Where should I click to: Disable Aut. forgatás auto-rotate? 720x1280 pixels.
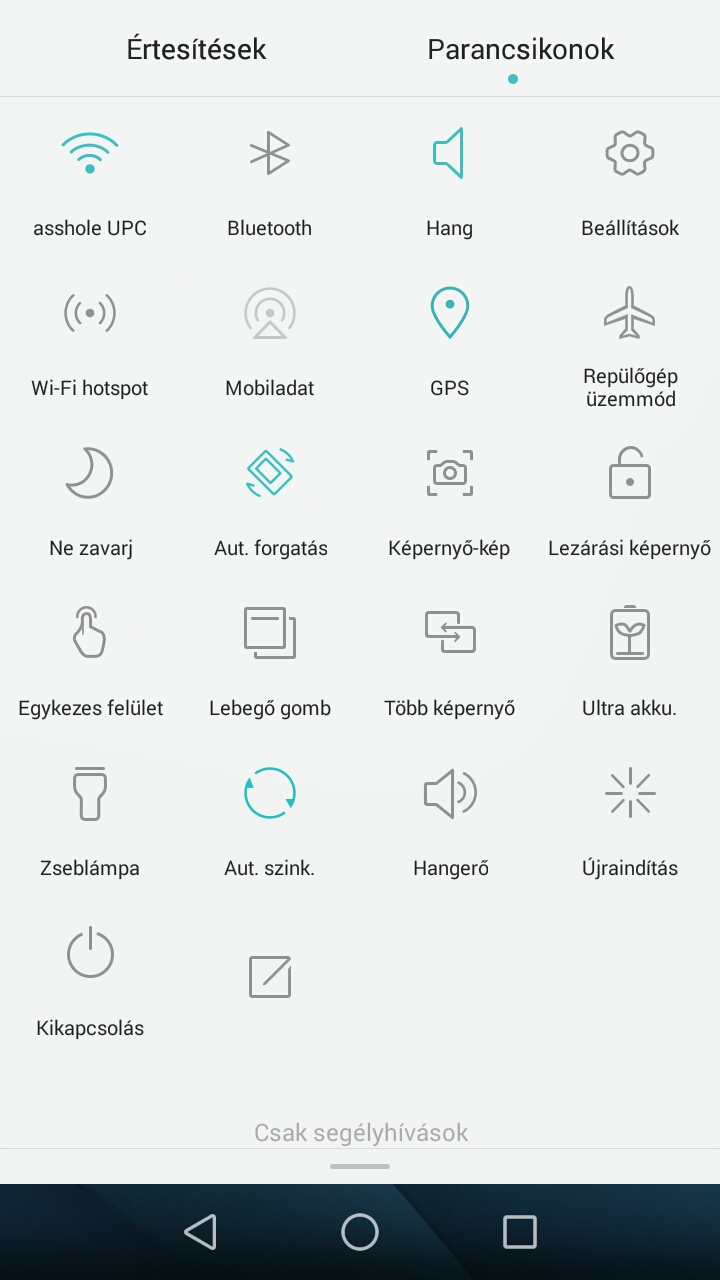coord(269,473)
